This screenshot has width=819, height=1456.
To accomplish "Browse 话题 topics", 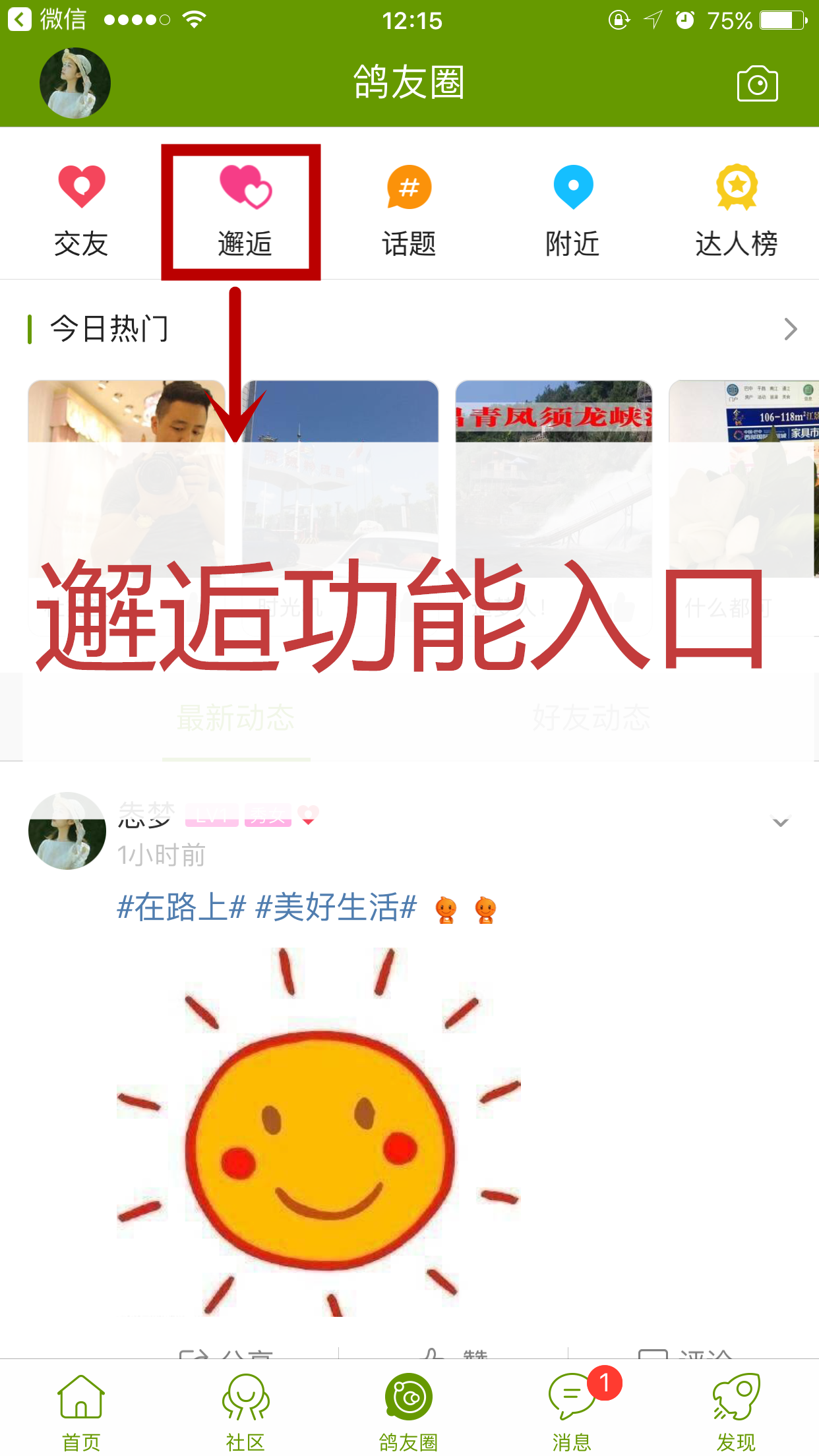I will tap(409, 211).
